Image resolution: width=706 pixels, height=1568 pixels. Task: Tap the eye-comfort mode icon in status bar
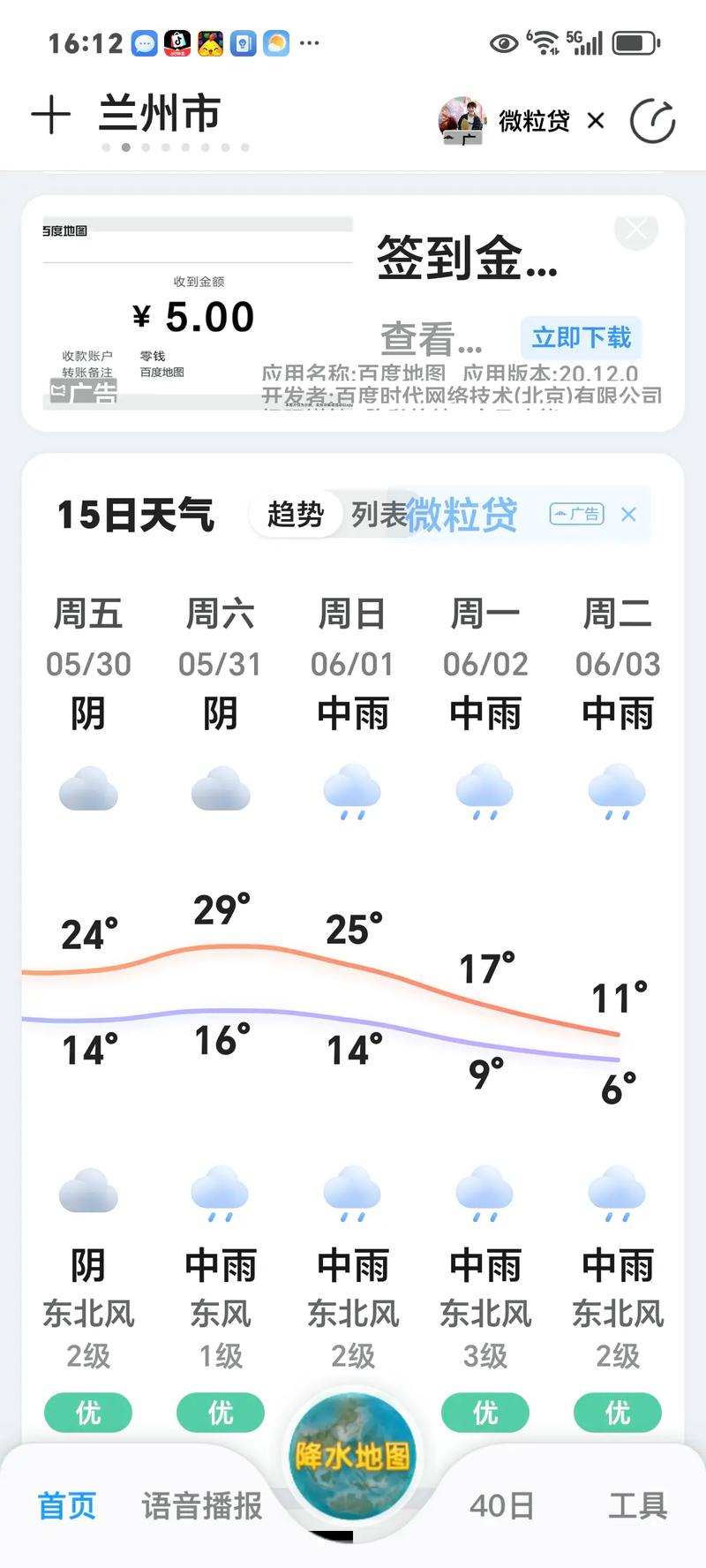(x=503, y=41)
